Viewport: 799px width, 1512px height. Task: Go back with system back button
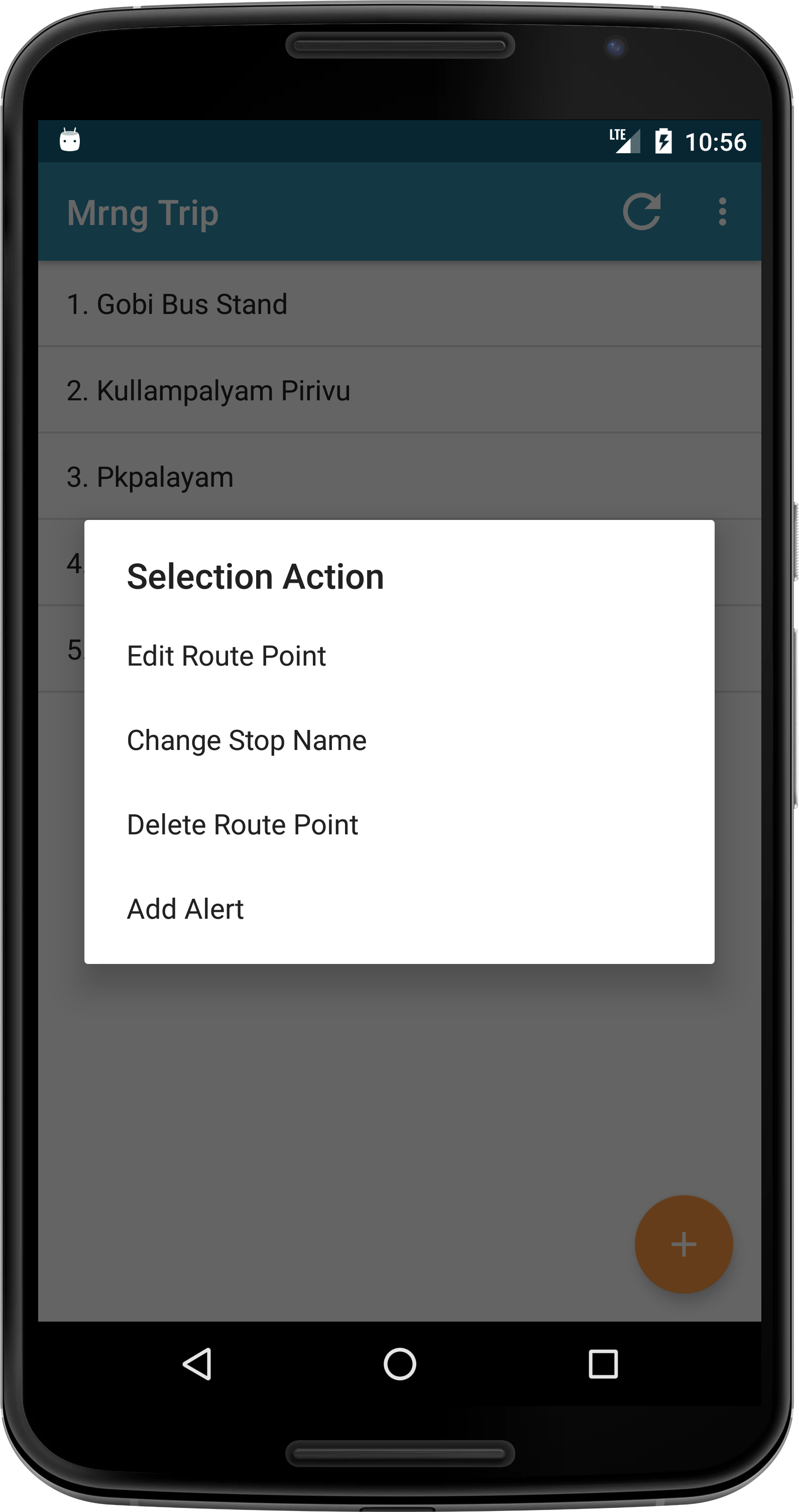(x=198, y=1363)
